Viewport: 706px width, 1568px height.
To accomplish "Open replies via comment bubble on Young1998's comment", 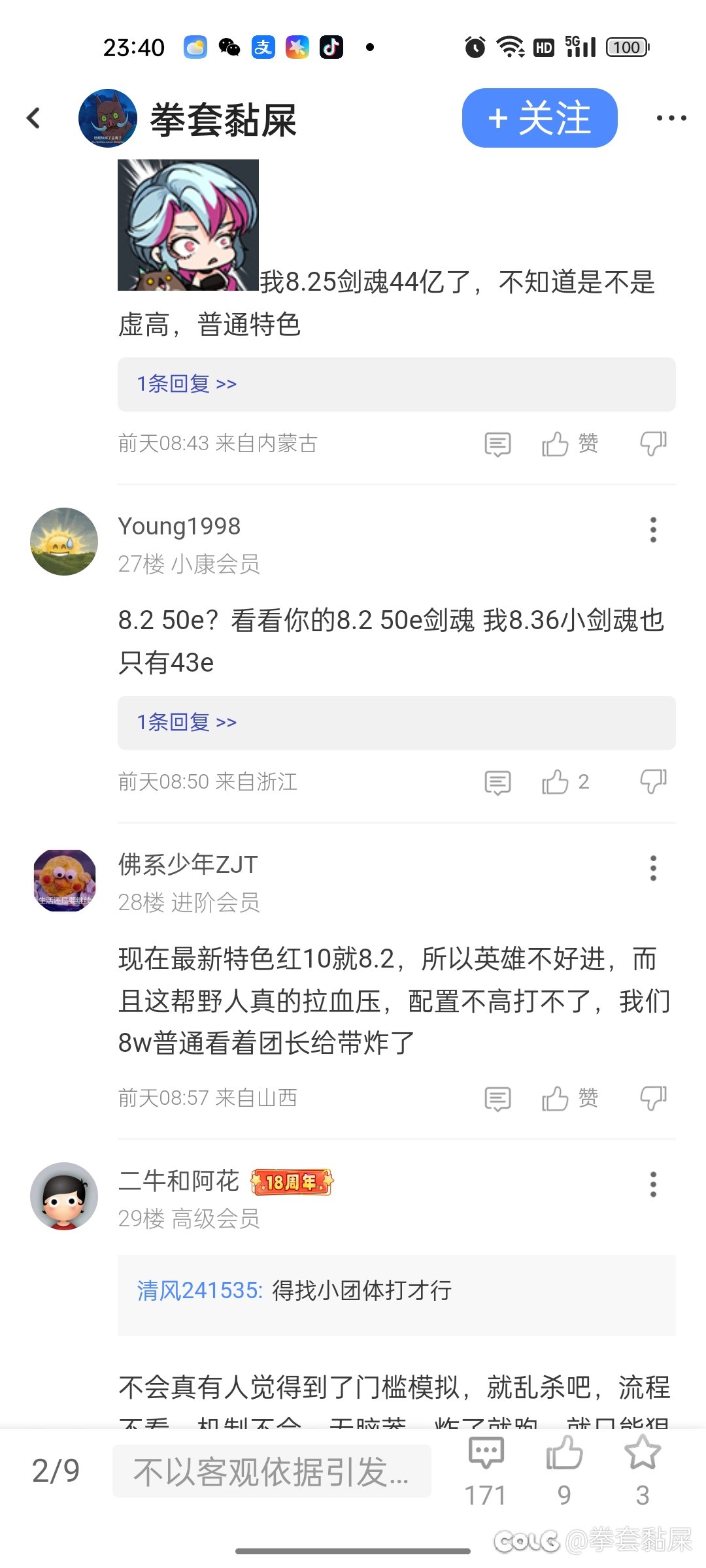I will coord(497,782).
